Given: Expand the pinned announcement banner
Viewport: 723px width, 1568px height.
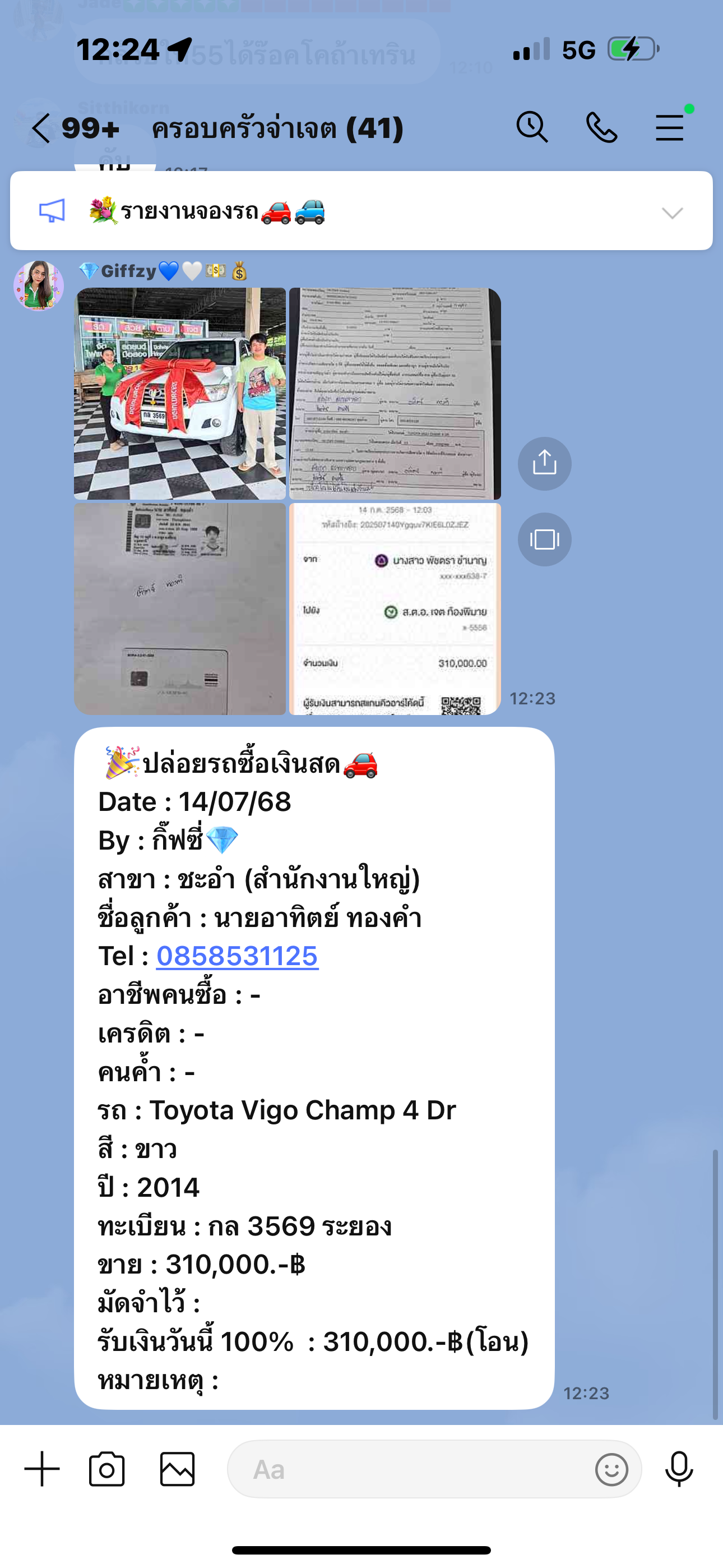Looking at the screenshot, I should tap(672, 213).
